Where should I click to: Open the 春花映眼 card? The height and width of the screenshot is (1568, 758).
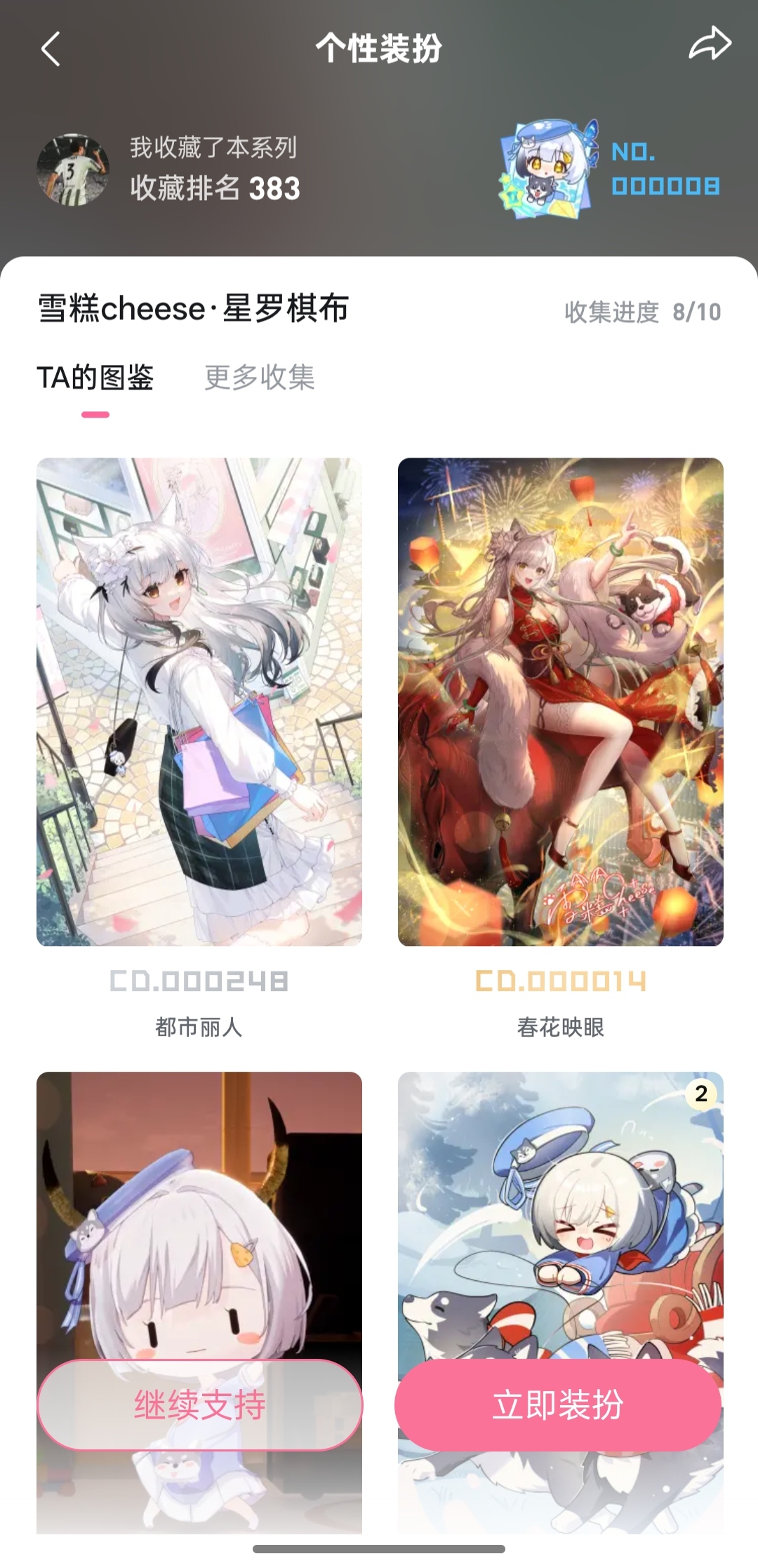click(x=560, y=702)
